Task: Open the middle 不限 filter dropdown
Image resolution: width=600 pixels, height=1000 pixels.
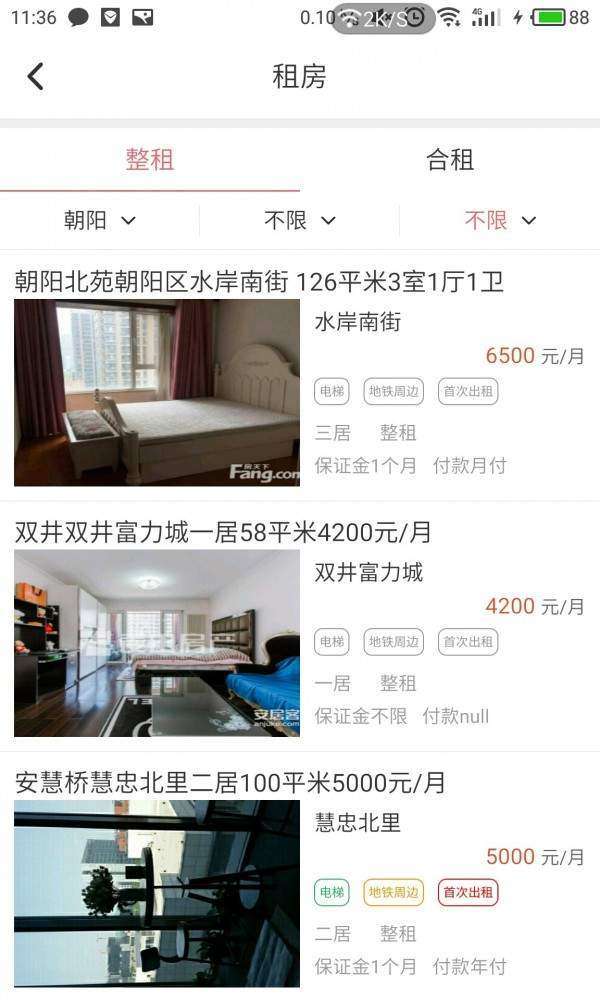Action: coord(300,221)
